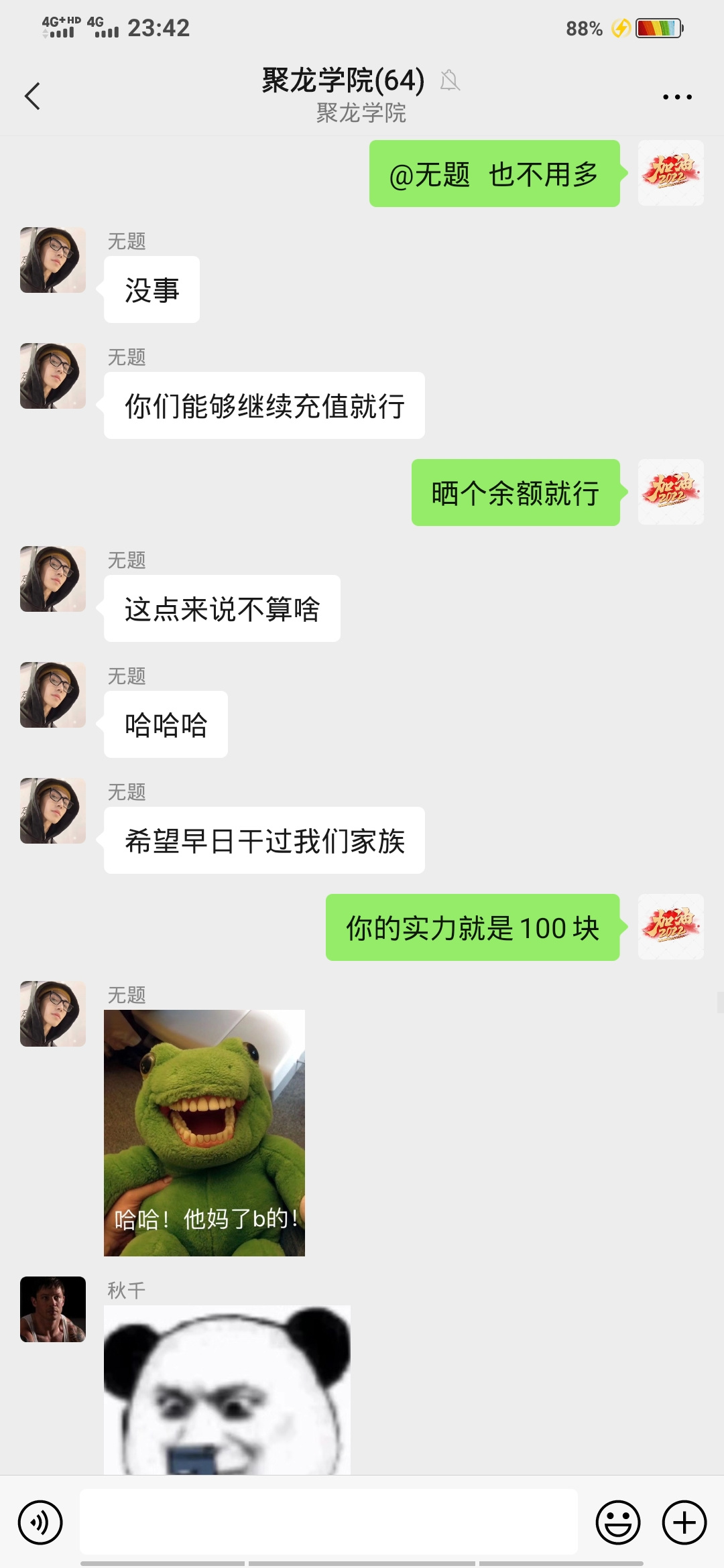The height and width of the screenshot is (1568, 724).
Task: Tap 无题's hooded profile avatar
Action: pyautogui.click(x=52, y=260)
